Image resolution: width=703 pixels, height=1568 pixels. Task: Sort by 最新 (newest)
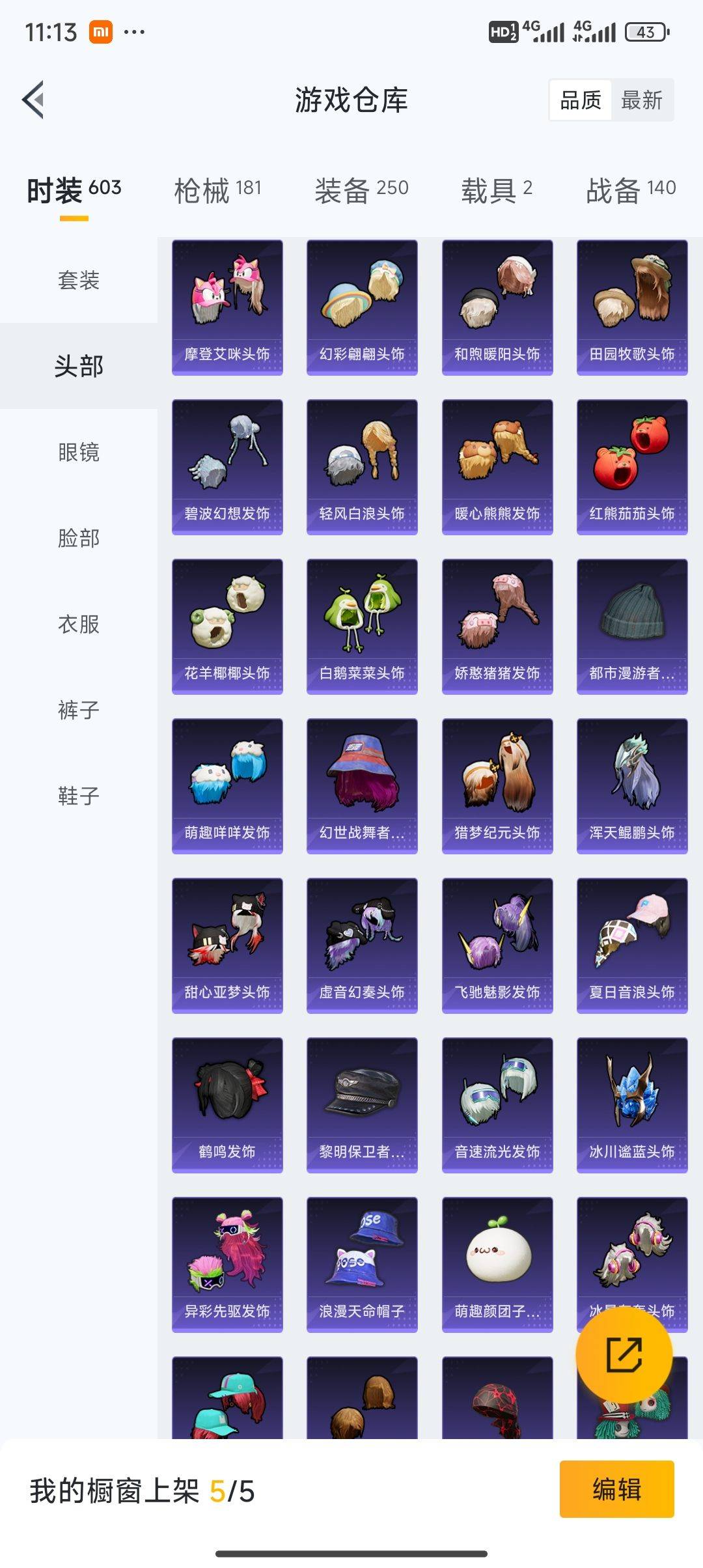pyautogui.click(x=641, y=100)
